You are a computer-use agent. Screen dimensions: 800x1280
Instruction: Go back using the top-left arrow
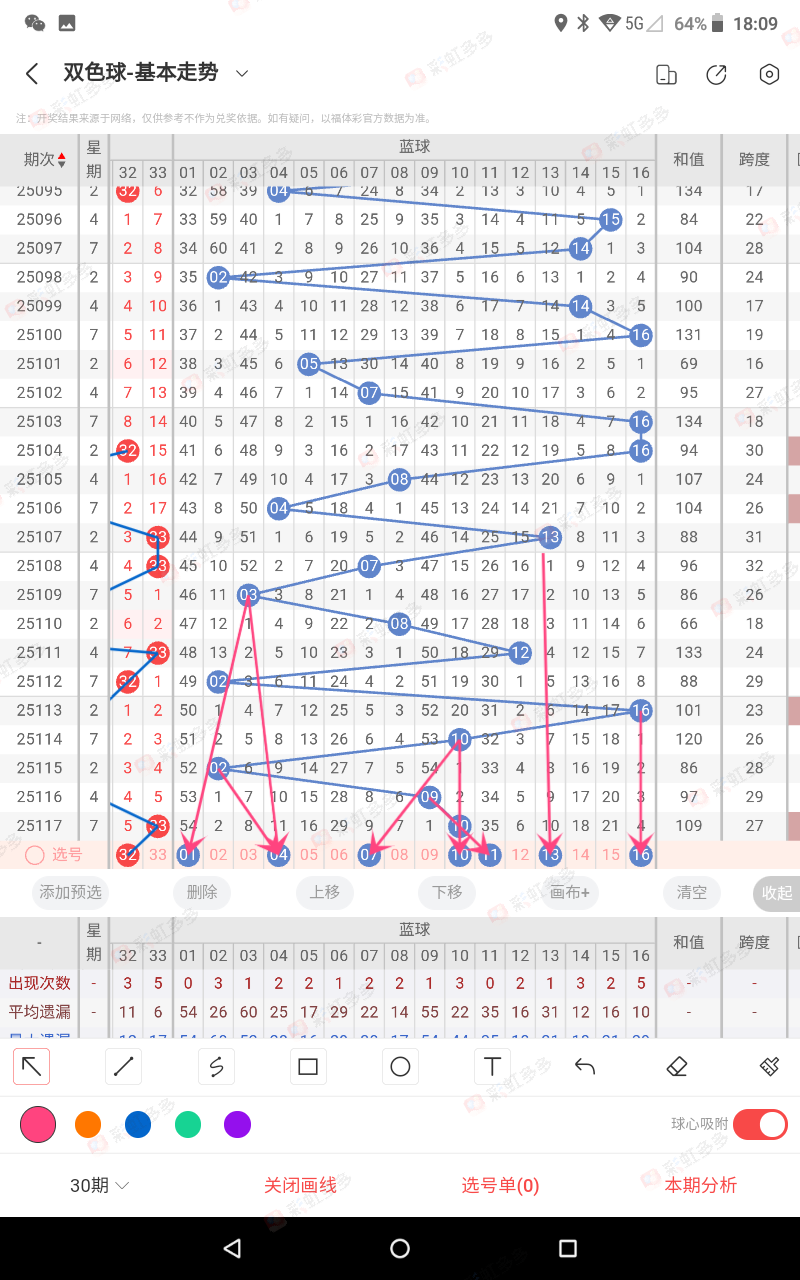pos(32,74)
